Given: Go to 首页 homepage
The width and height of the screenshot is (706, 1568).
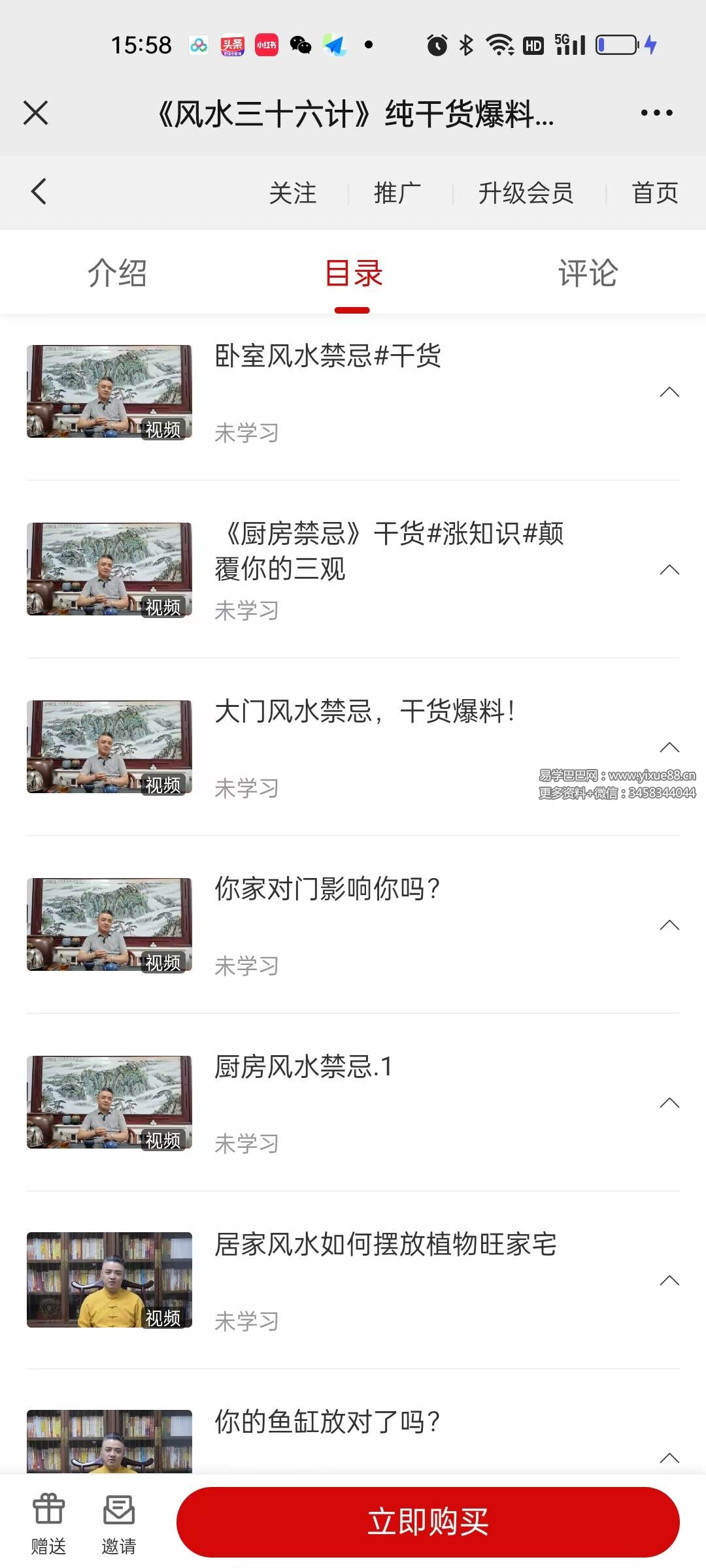Looking at the screenshot, I should point(654,193).
